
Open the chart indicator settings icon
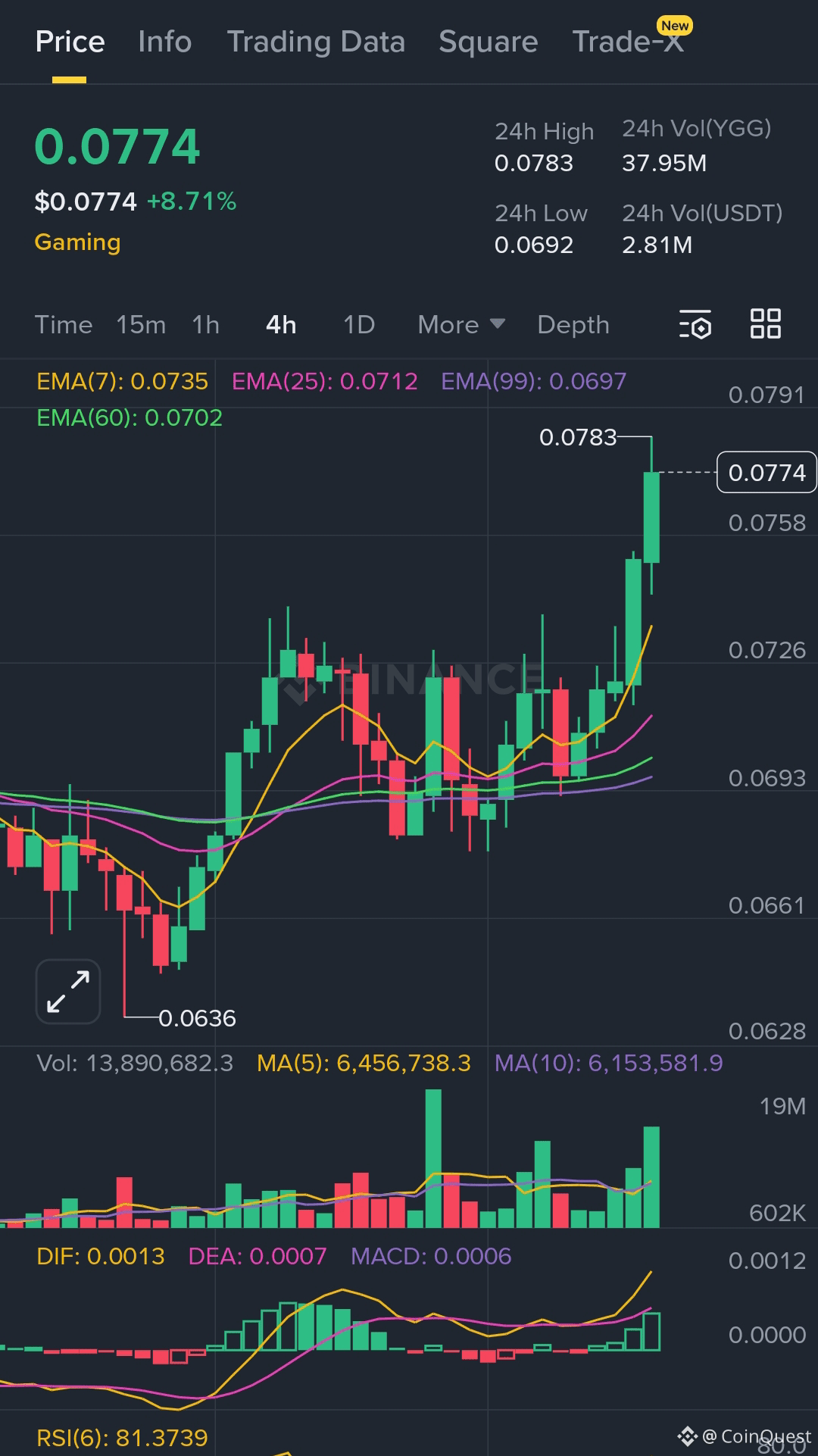[695, 324]
